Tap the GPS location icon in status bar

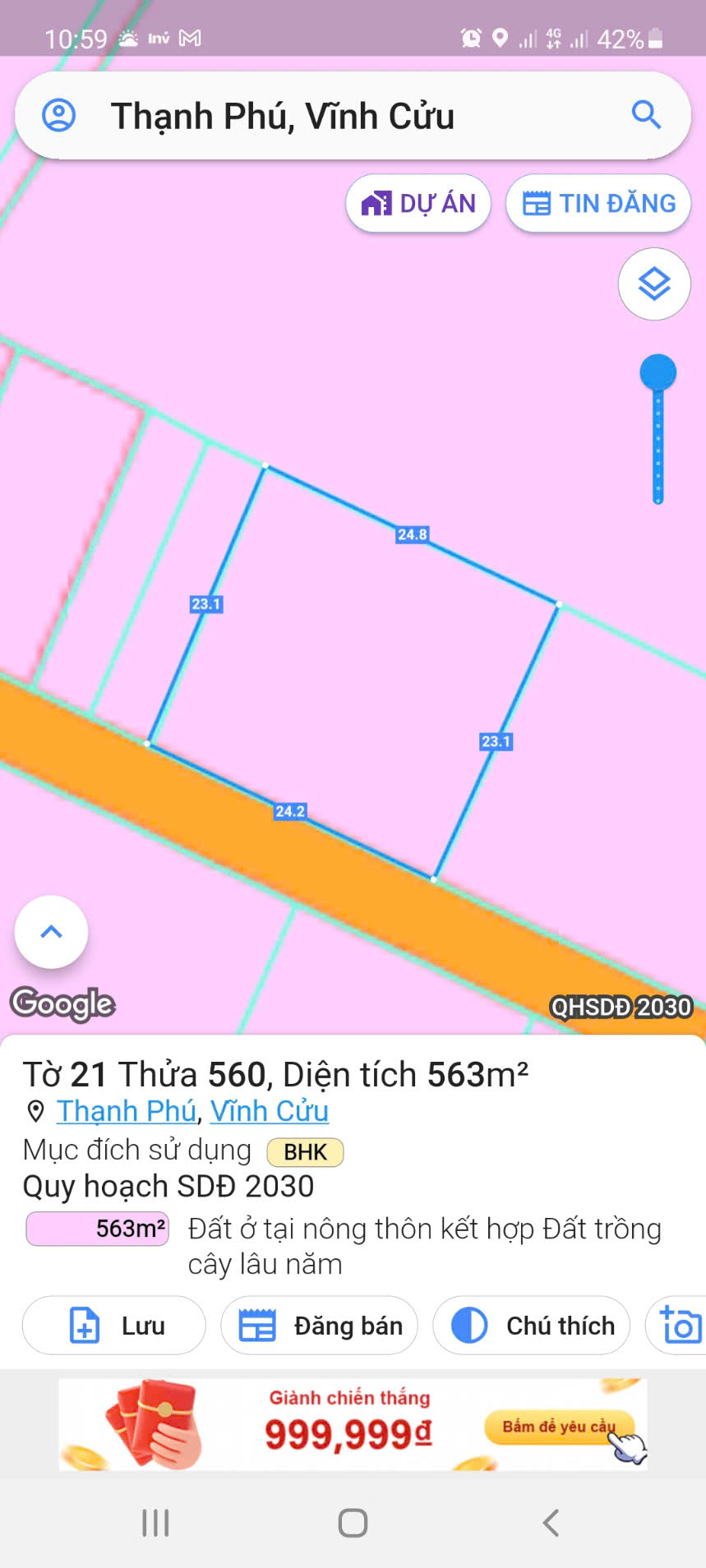click(x=500, y=38)
